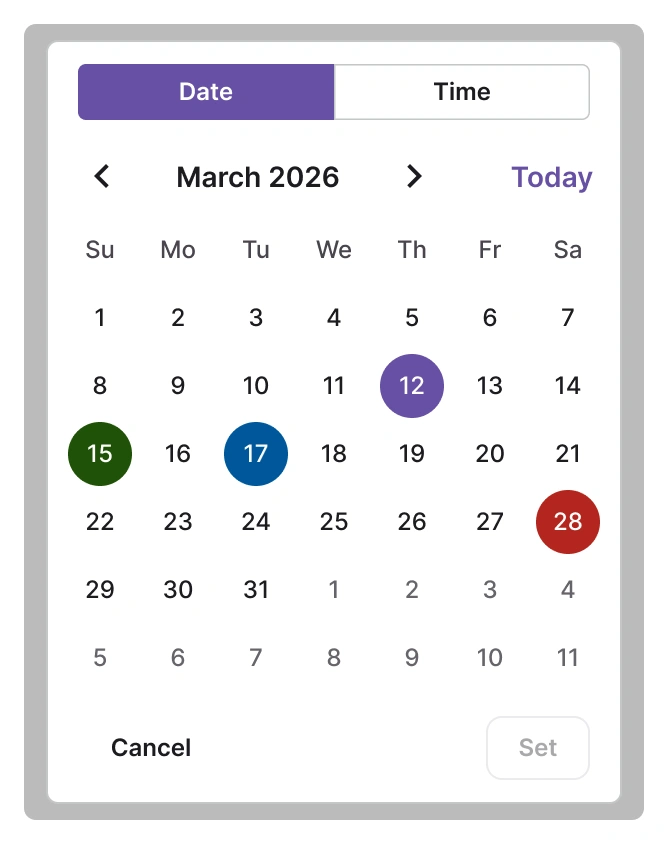The height and width of the screenshot is (844, 668).
Task: Select the Date tab
Action: point(206,92)
